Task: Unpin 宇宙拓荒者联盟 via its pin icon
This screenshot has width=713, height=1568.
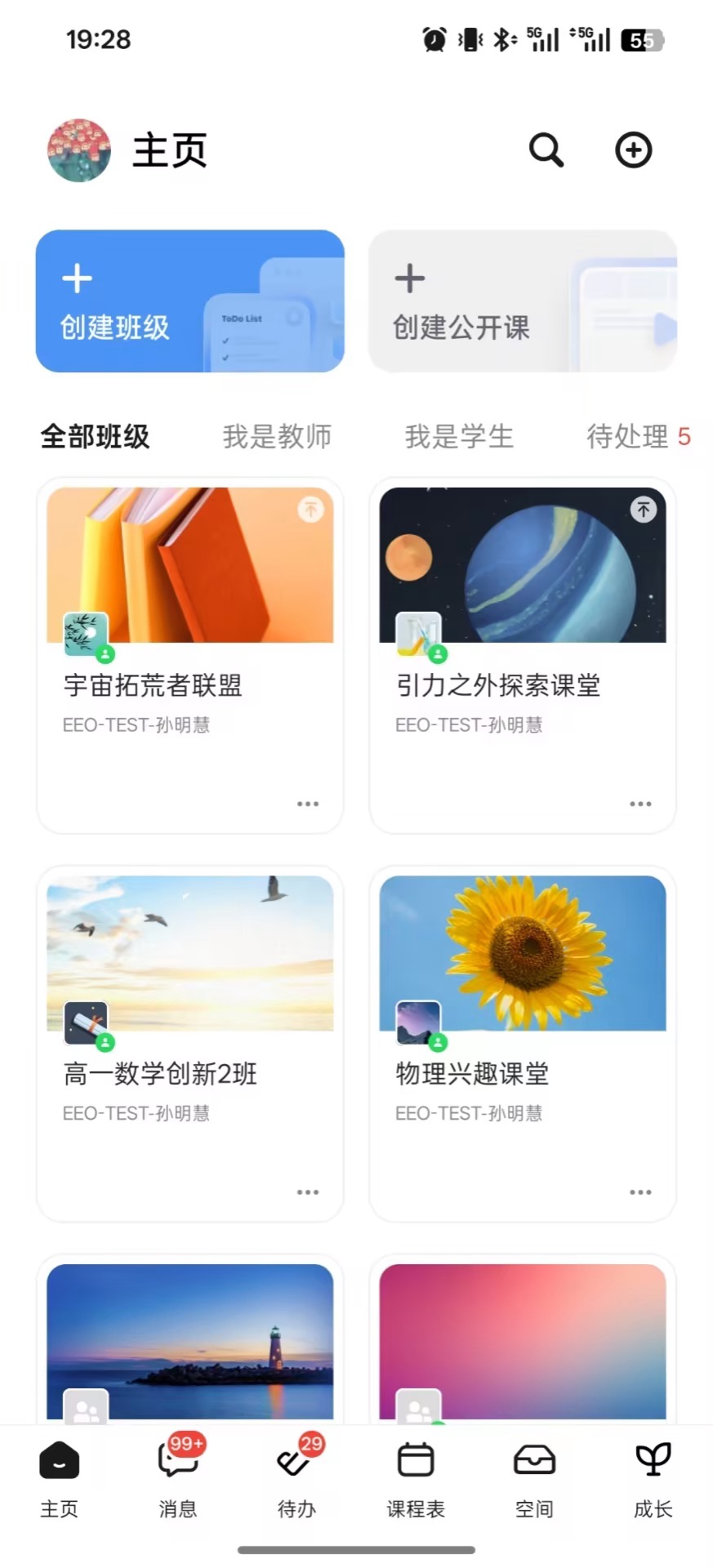Action: (x=310, y=510)
